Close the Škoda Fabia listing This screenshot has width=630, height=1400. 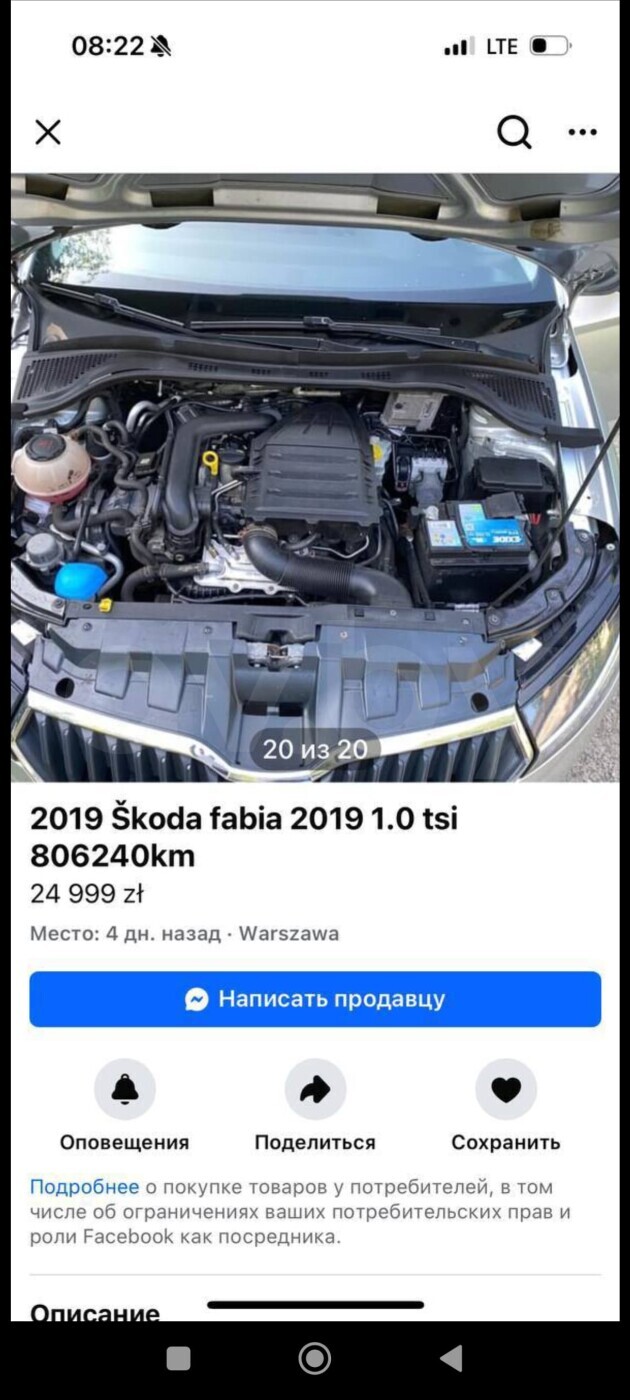pyautogui.click(x=48, y=132)
